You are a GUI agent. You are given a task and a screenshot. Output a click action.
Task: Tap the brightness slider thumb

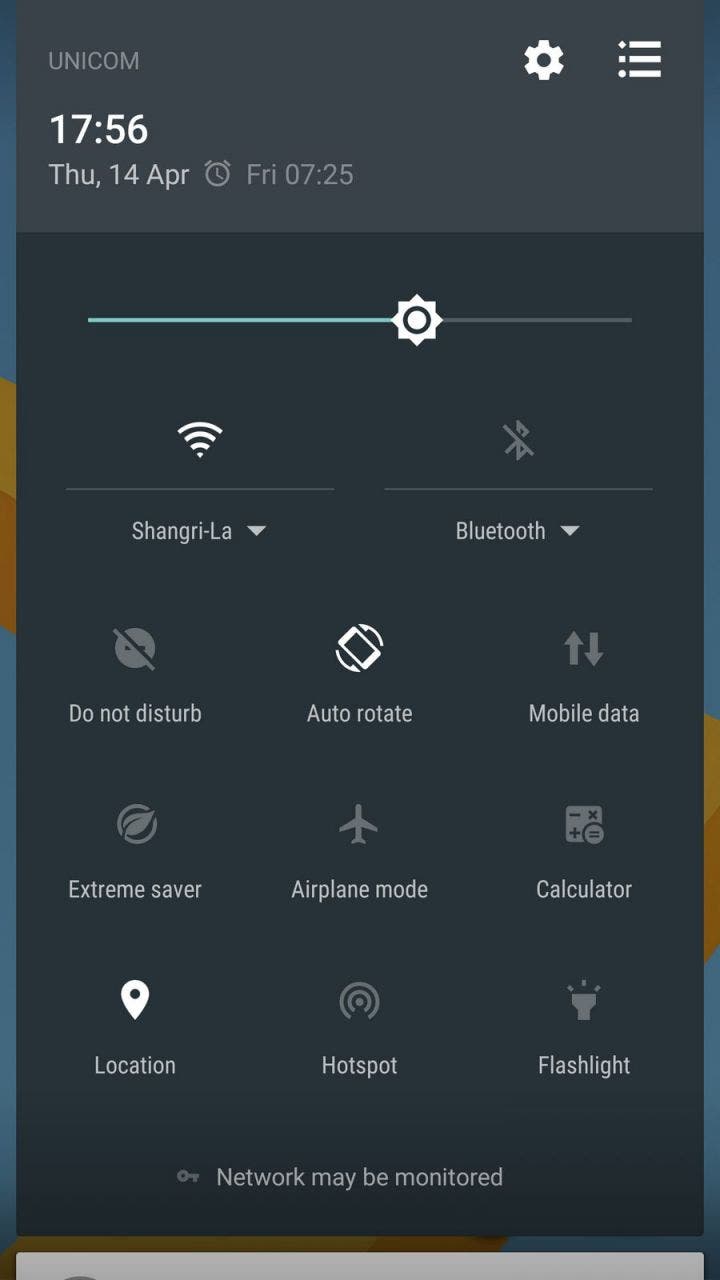[x=416, y=320]
